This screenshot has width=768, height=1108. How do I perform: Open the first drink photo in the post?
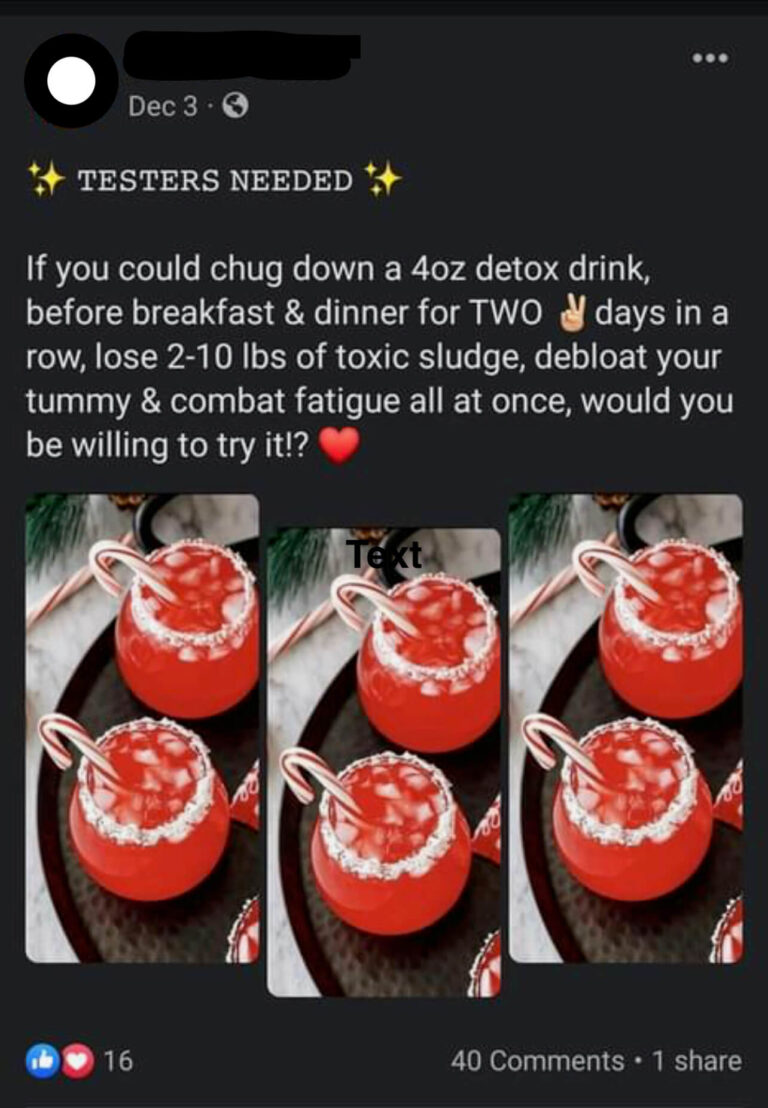point(142,727)
